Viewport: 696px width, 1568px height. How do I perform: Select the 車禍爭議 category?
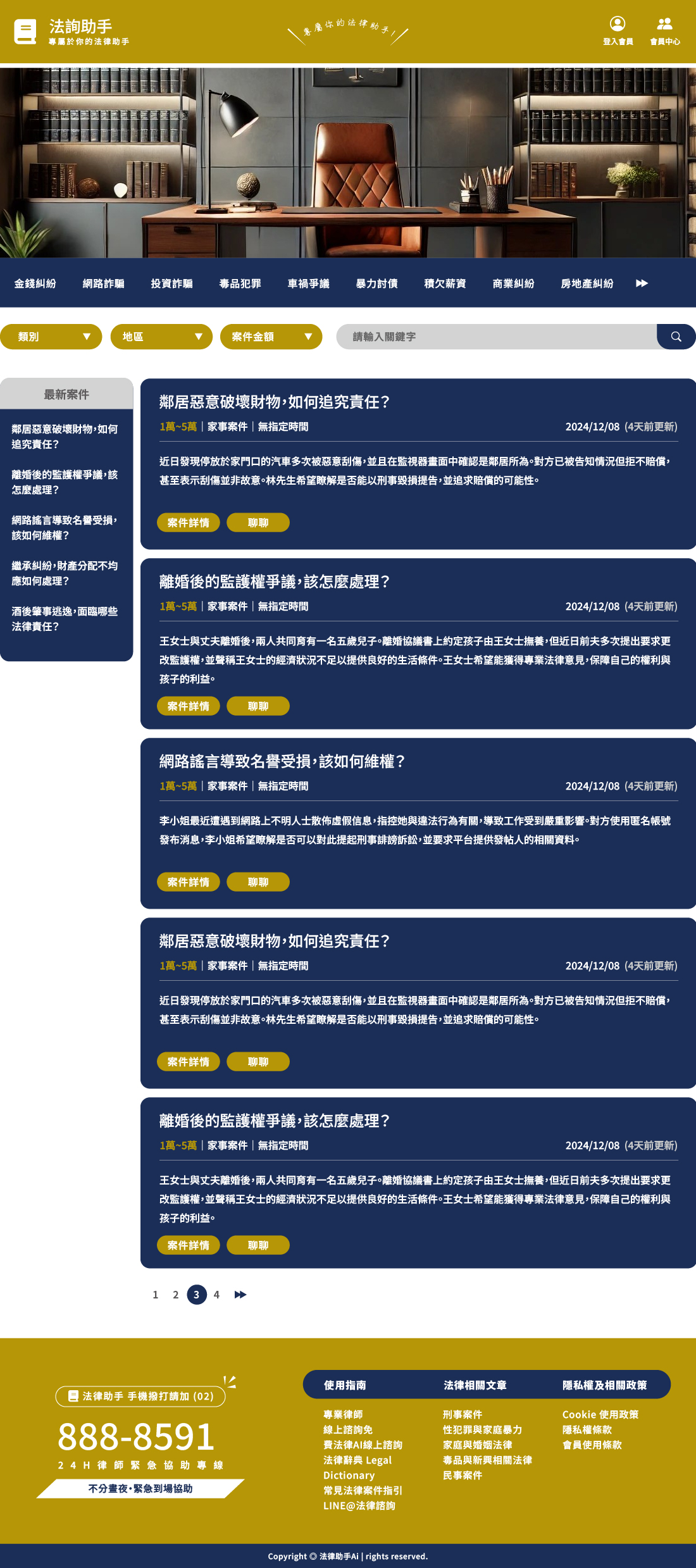(308, 283)
